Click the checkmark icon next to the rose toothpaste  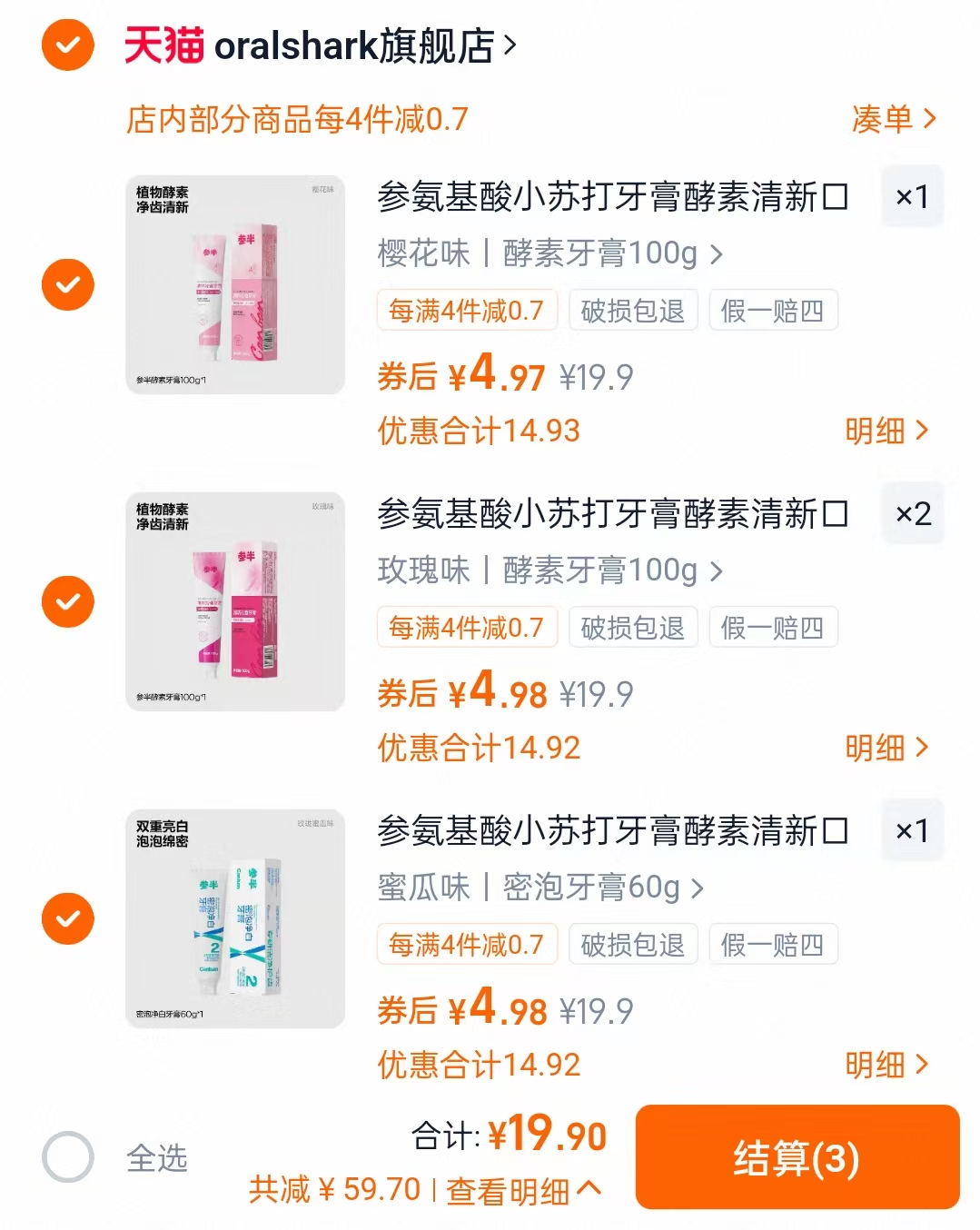(x=67, y=601)
